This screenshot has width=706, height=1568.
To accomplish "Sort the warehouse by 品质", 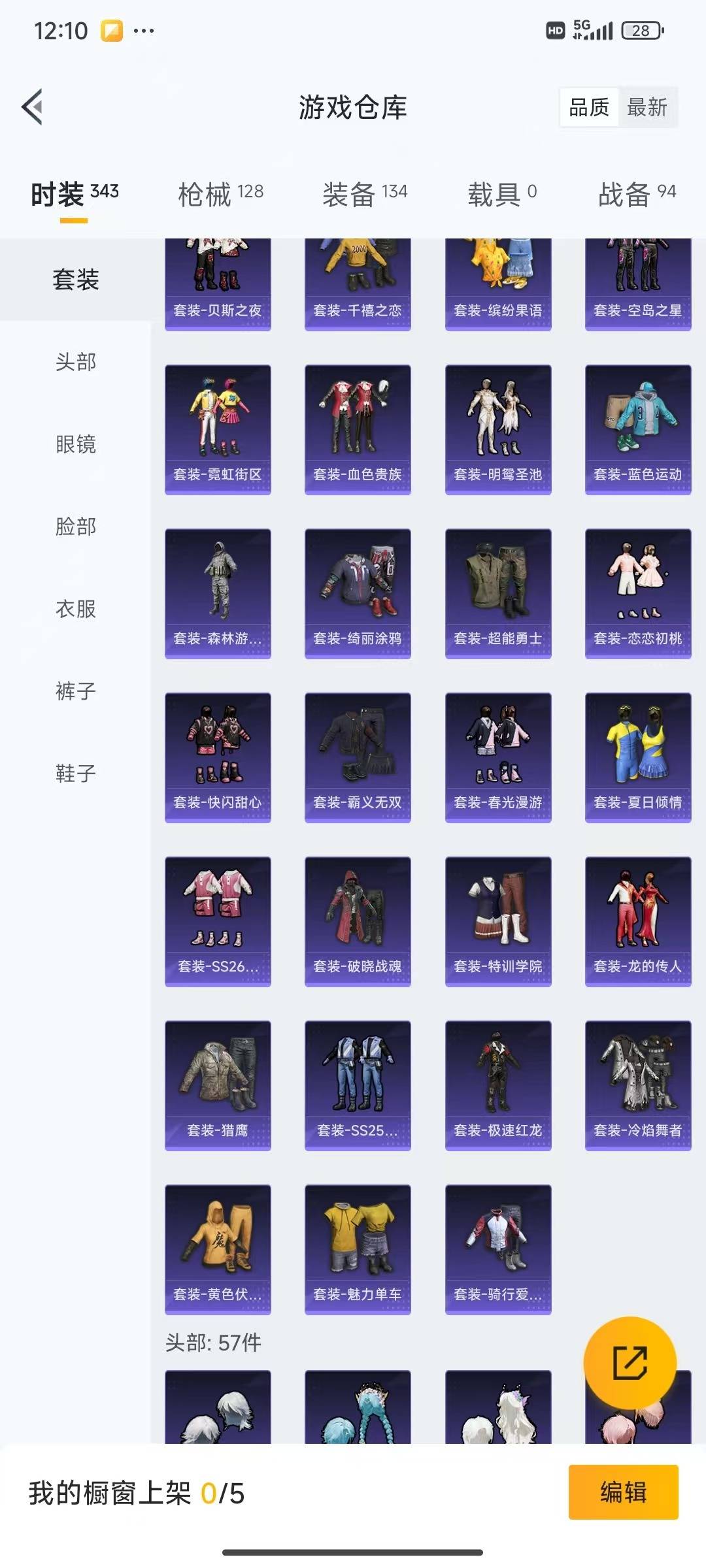I will click(x=589, y=107).
